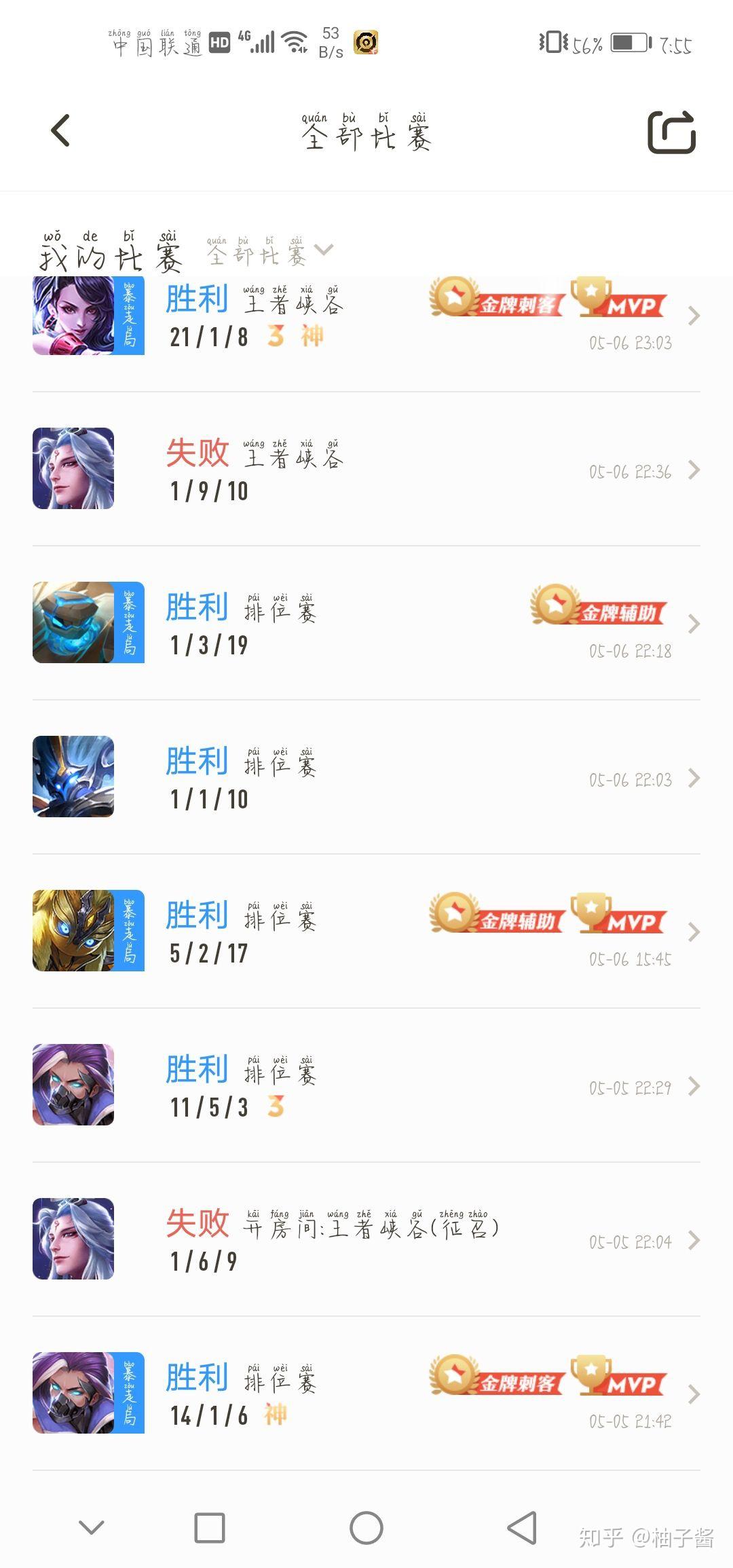Open recent apps with the square button
Image resolution: width=733 pixels, height=1568 pixels.
click(210, 1528)
